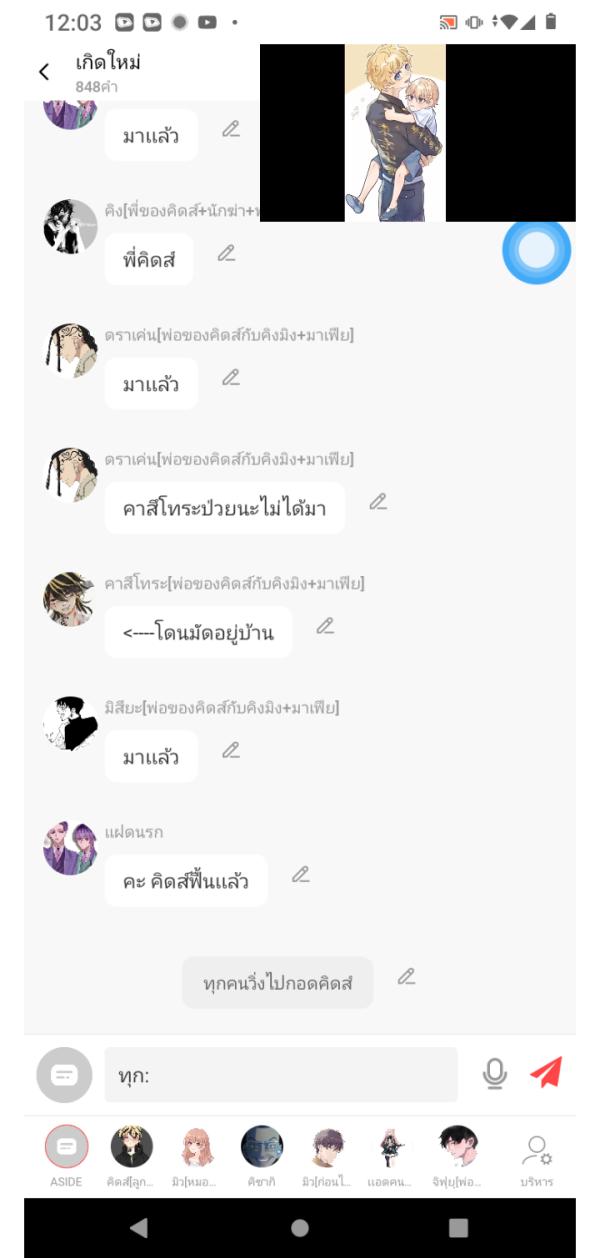The image size is (600, 1258).
Task: Edit the message คาสึโทระป่วยนะไม่ได้มา
Action: click(x=378, y=501)
